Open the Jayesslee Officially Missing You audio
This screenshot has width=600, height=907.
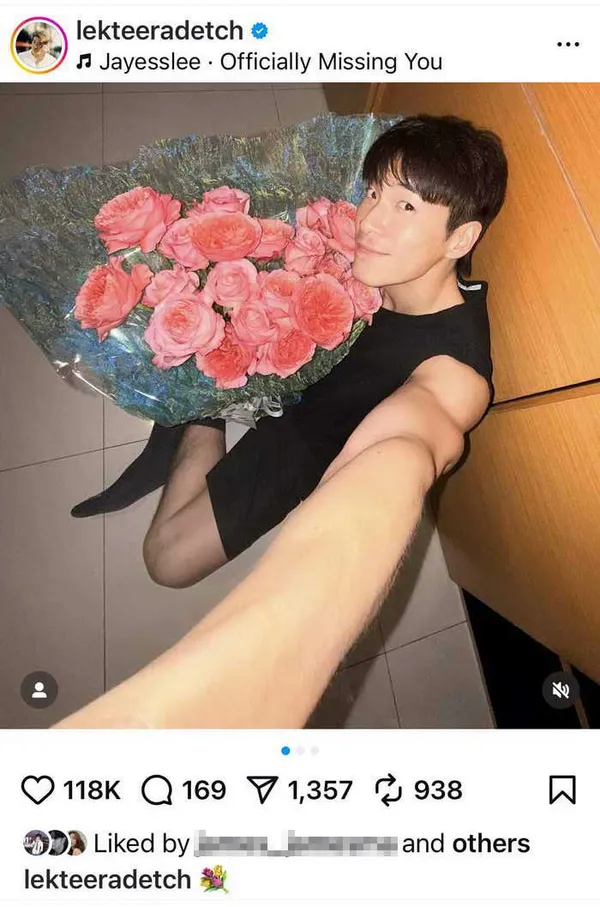[x=258, y=61]
